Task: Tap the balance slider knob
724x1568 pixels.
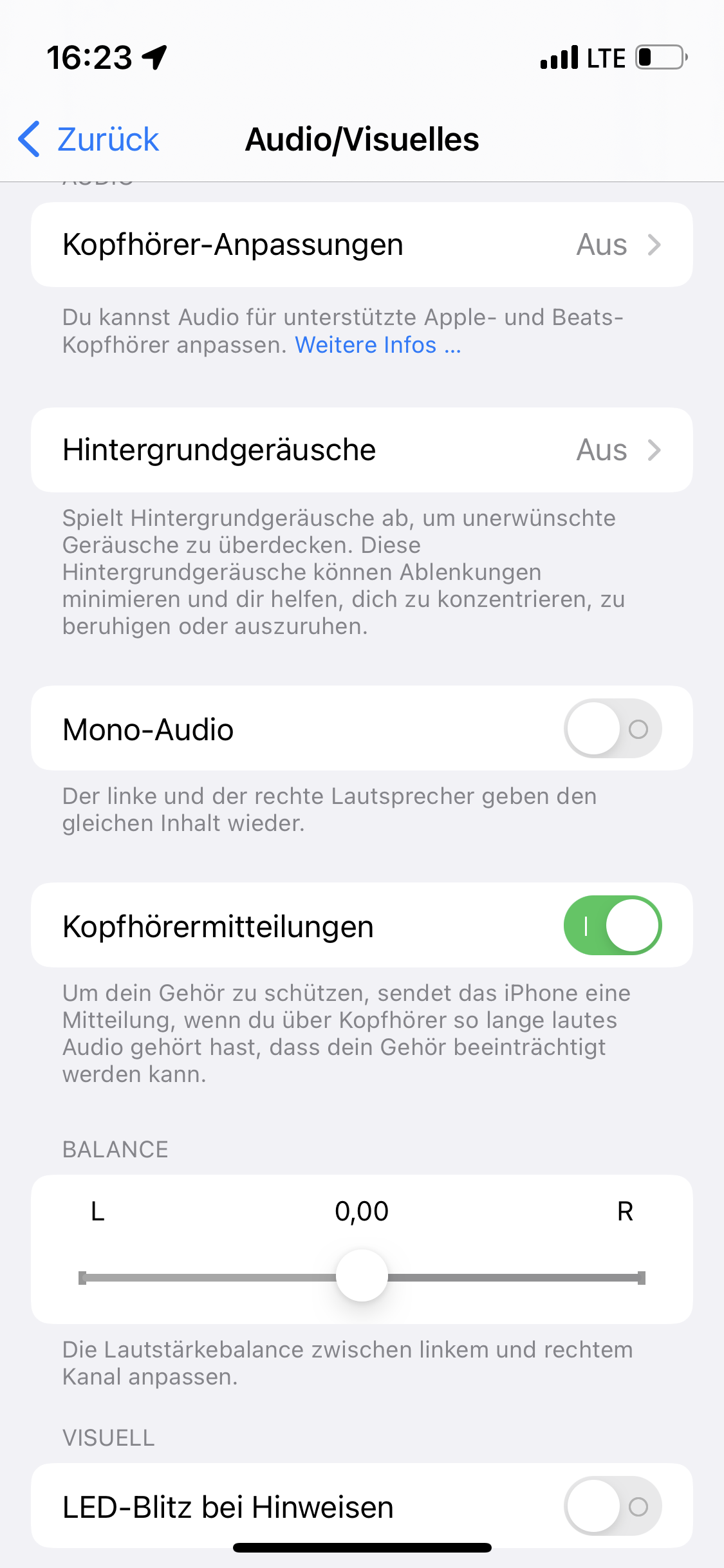Action: [x=362, y=1275]
